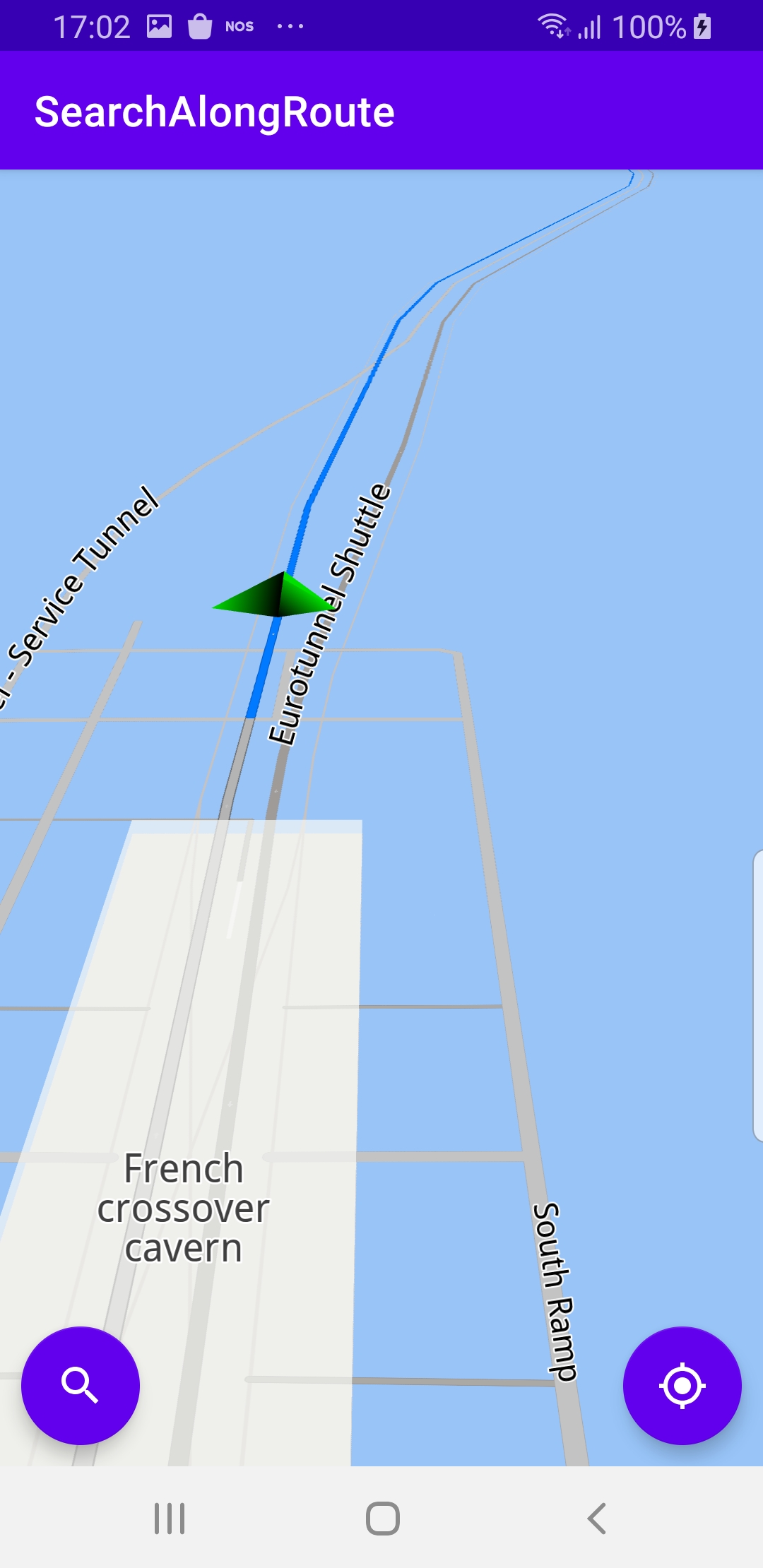Image resolution: width=763 pixels, height=1568 pixels.
Task: Go back using system navigation
Action: click(x=597, y=1518)
